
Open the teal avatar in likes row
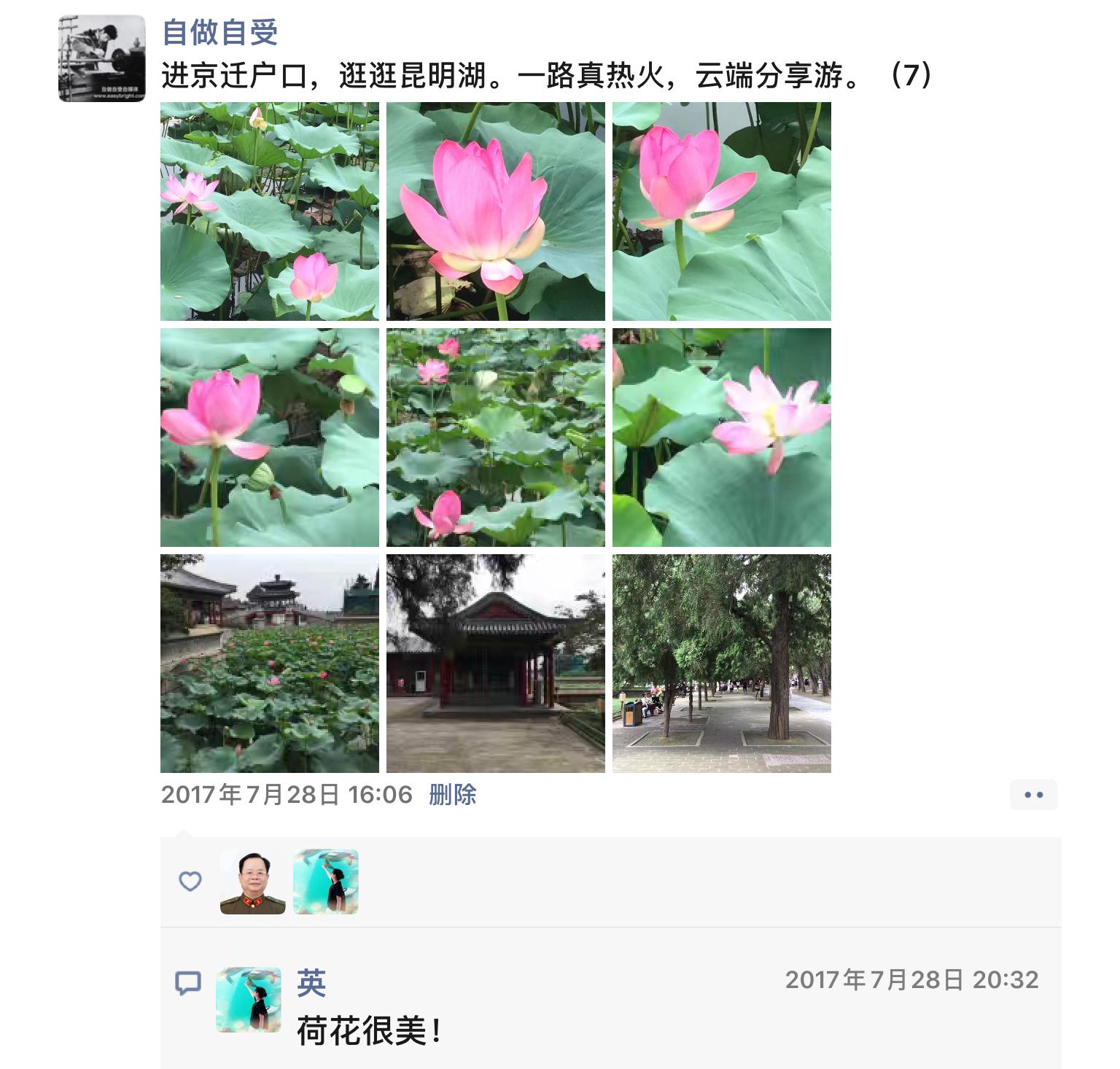pyautogui.click(x=325, y=882)
